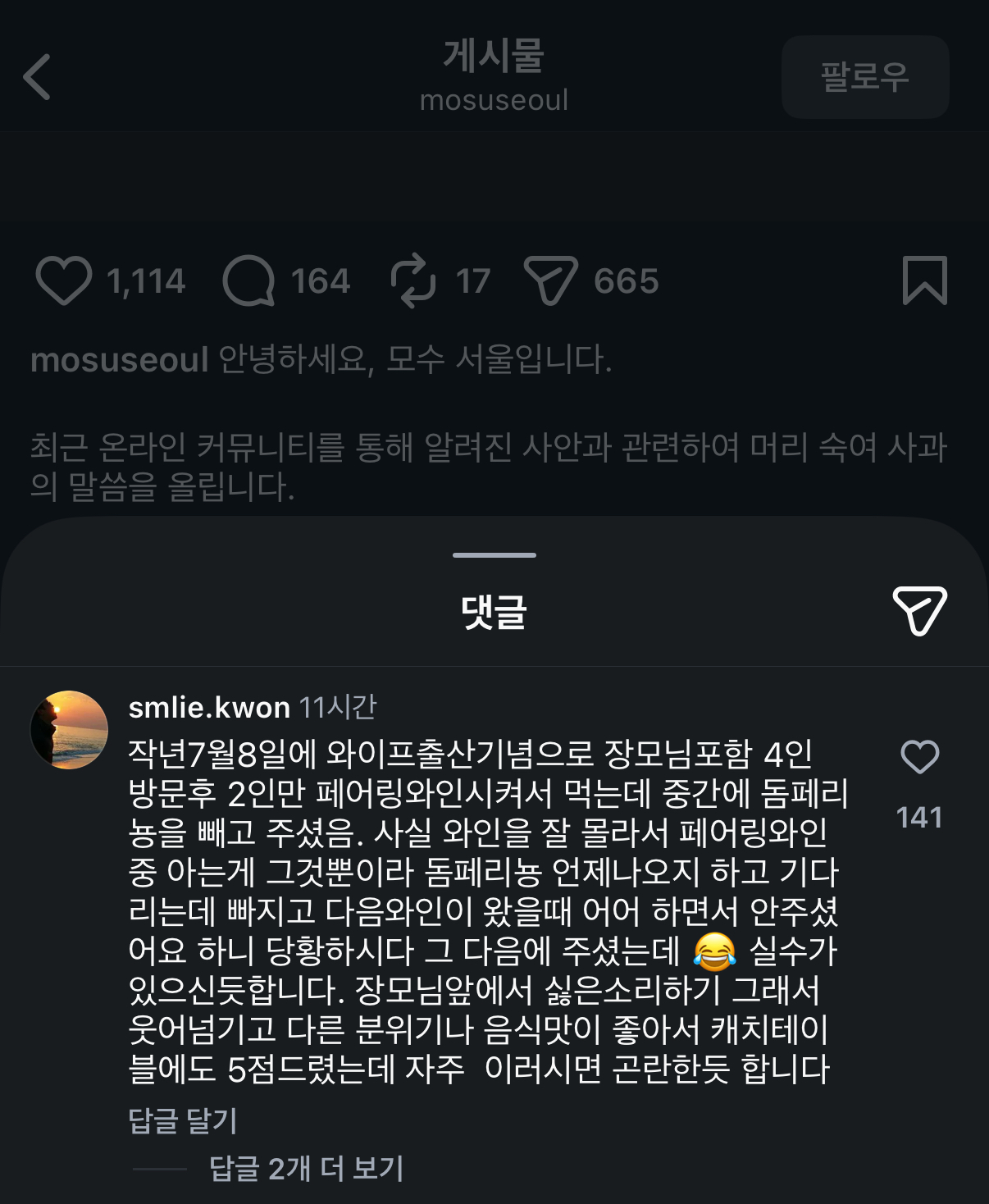The height and width of the screenshot is (1204, 989).
Task: Open smlie.kwon username link
Action: [x=209, y=707]
